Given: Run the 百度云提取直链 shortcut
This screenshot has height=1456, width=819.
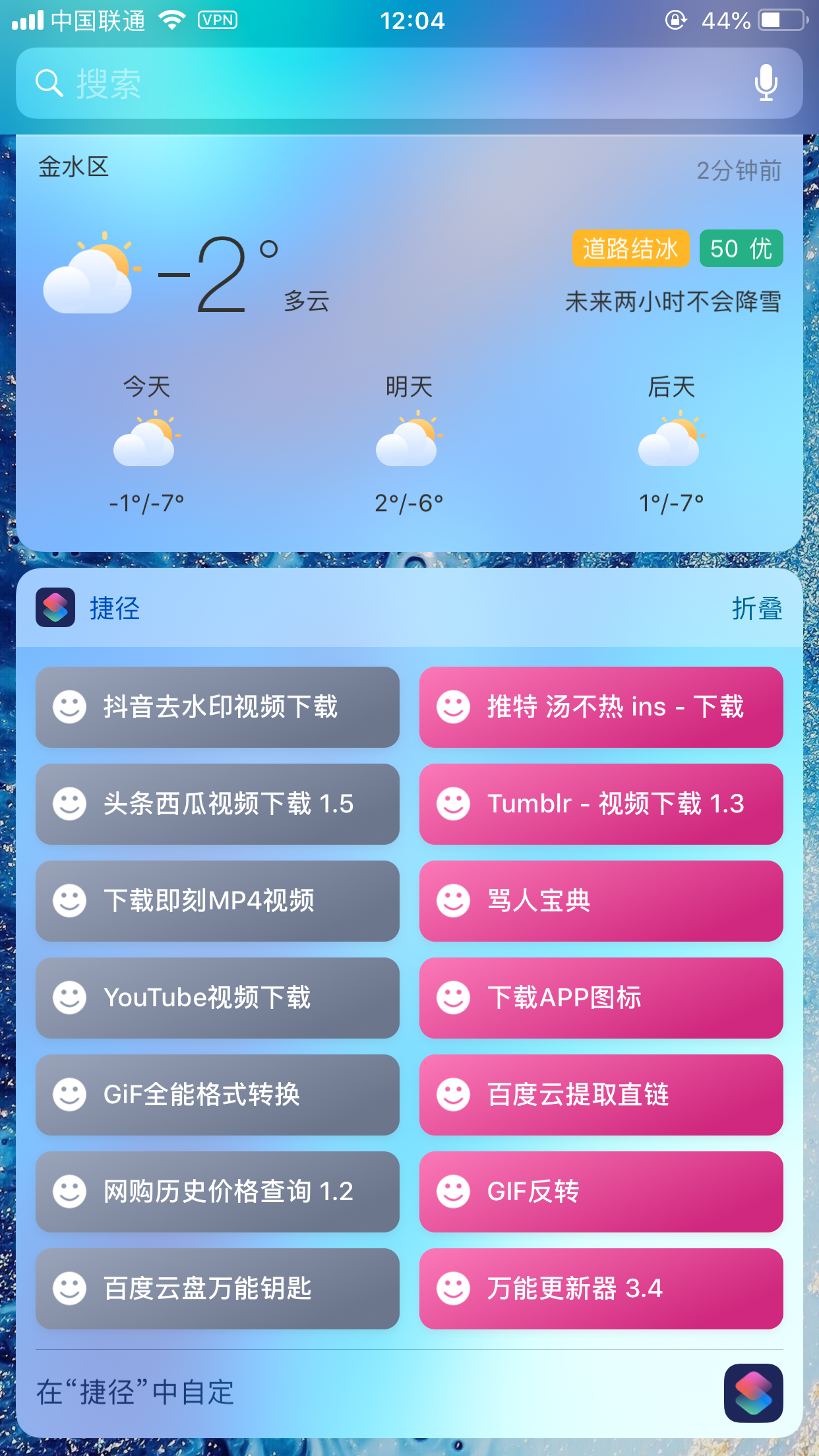Looking at the screenshot, I should click(x=601, y=1095).
